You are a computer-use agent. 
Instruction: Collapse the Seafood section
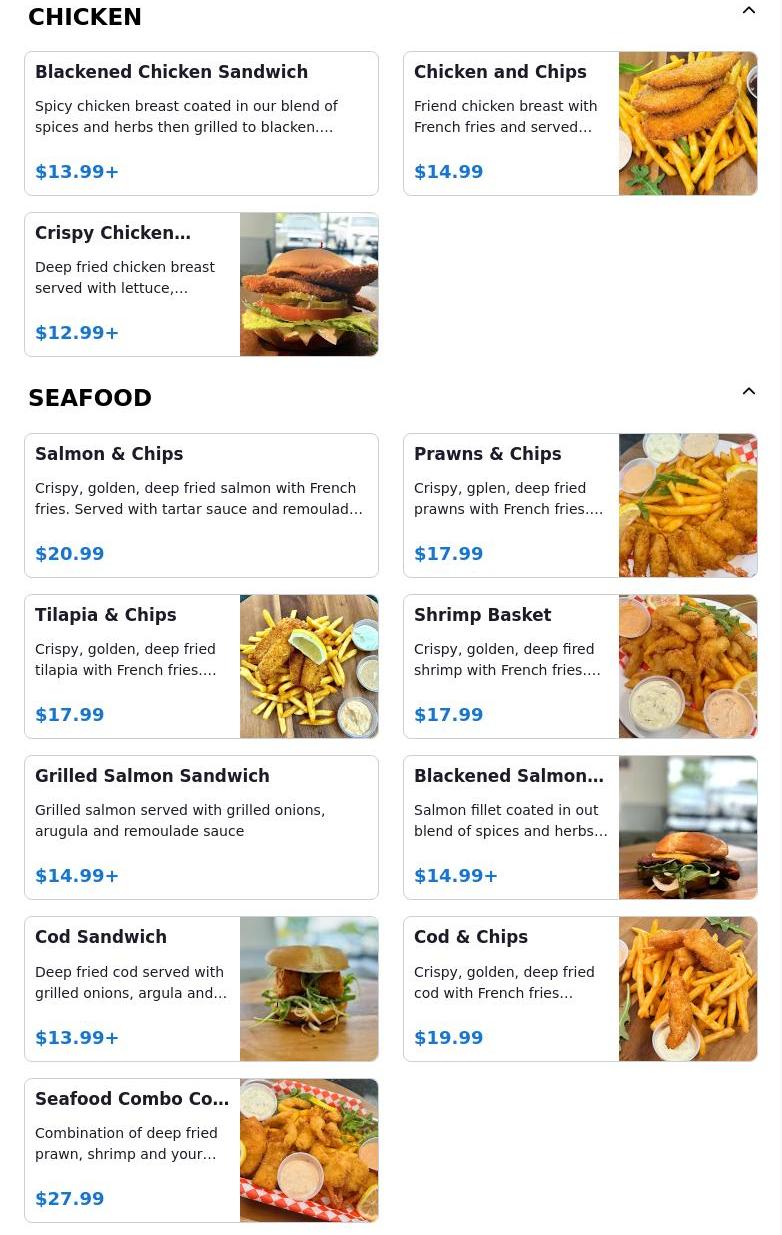coord(748,392)
